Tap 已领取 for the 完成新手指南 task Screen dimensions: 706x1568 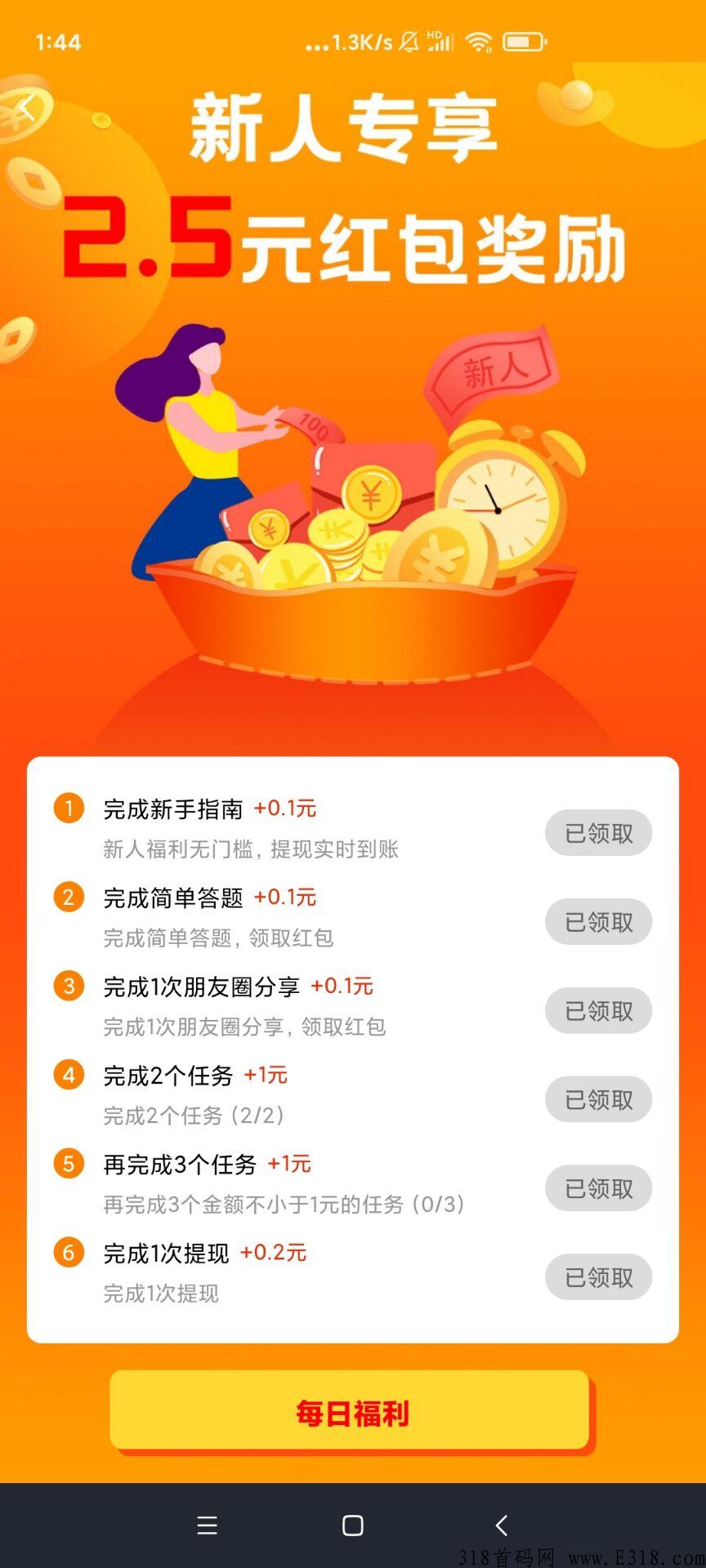point(598,832)
